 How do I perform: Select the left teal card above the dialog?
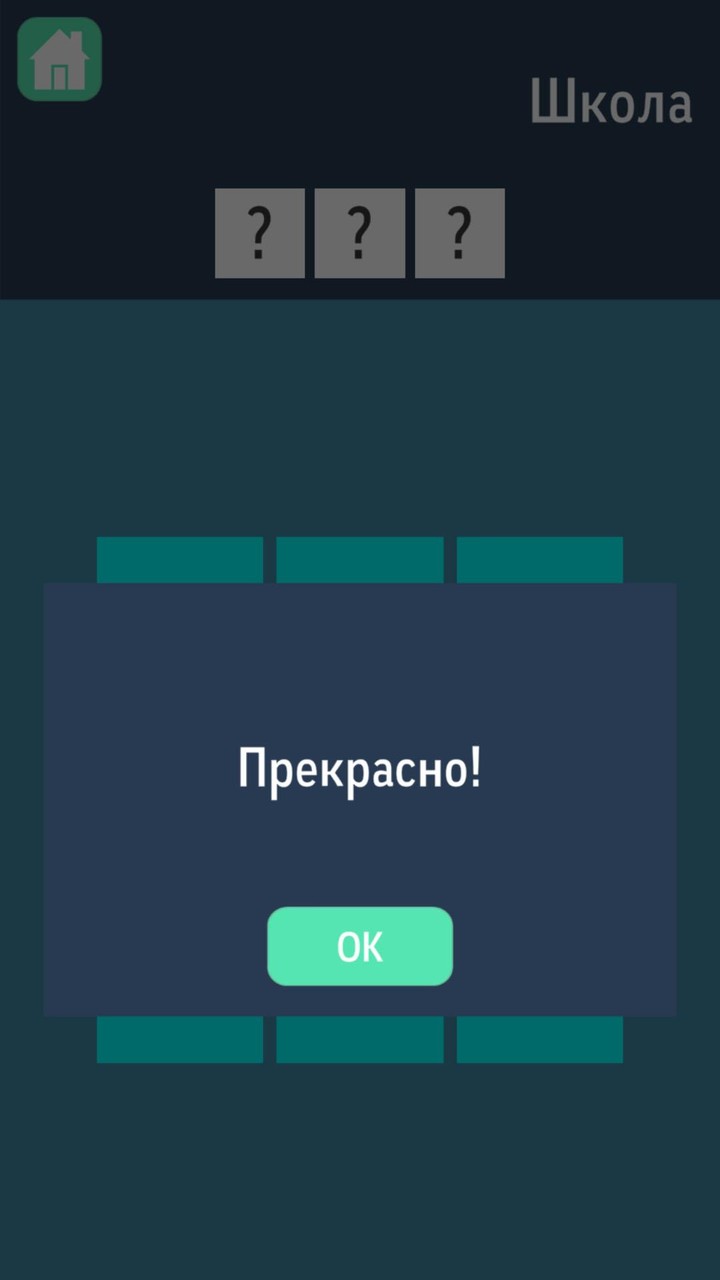coord(179,558)
